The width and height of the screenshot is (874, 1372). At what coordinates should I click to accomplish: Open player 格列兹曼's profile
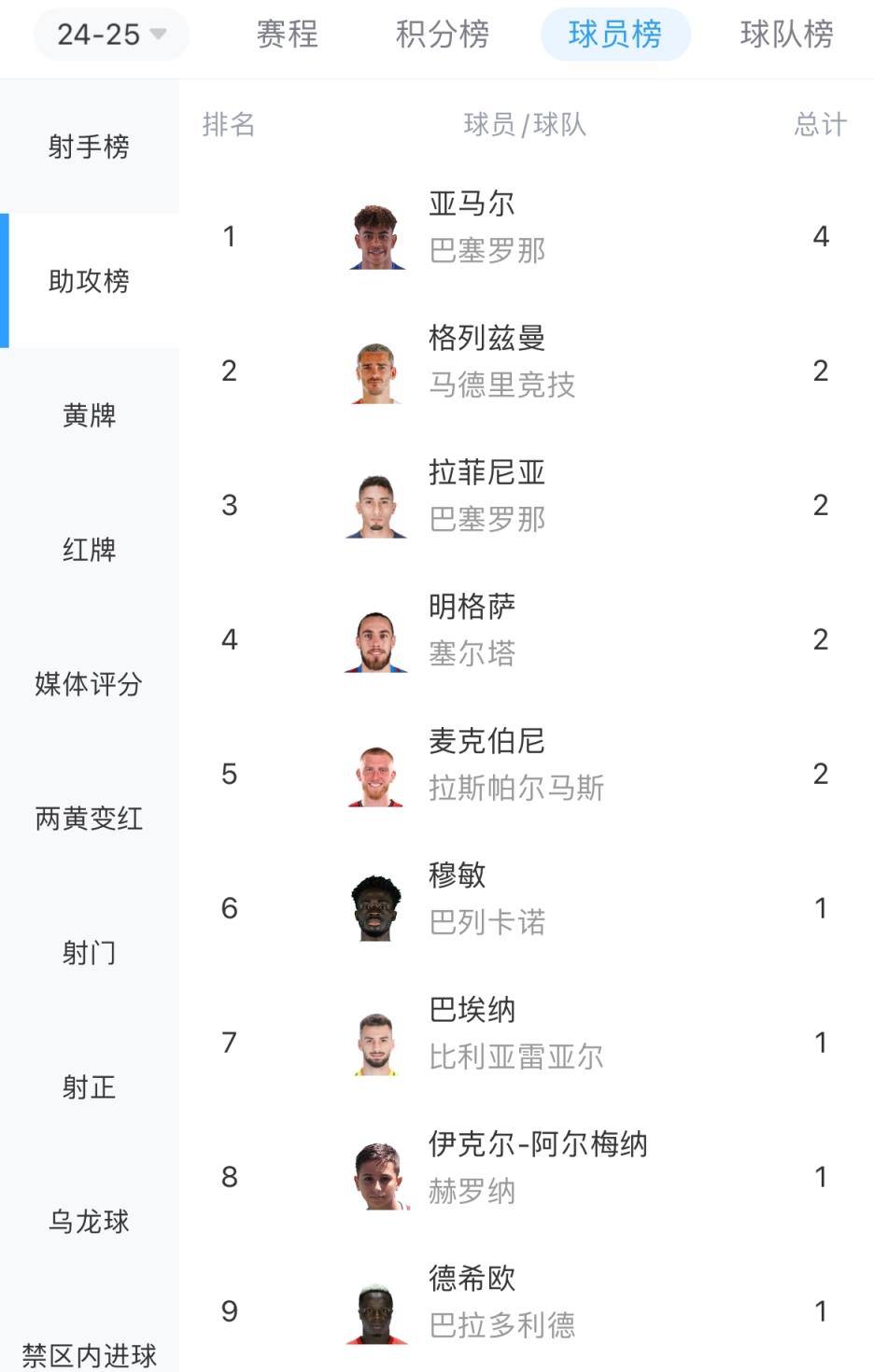486,339
